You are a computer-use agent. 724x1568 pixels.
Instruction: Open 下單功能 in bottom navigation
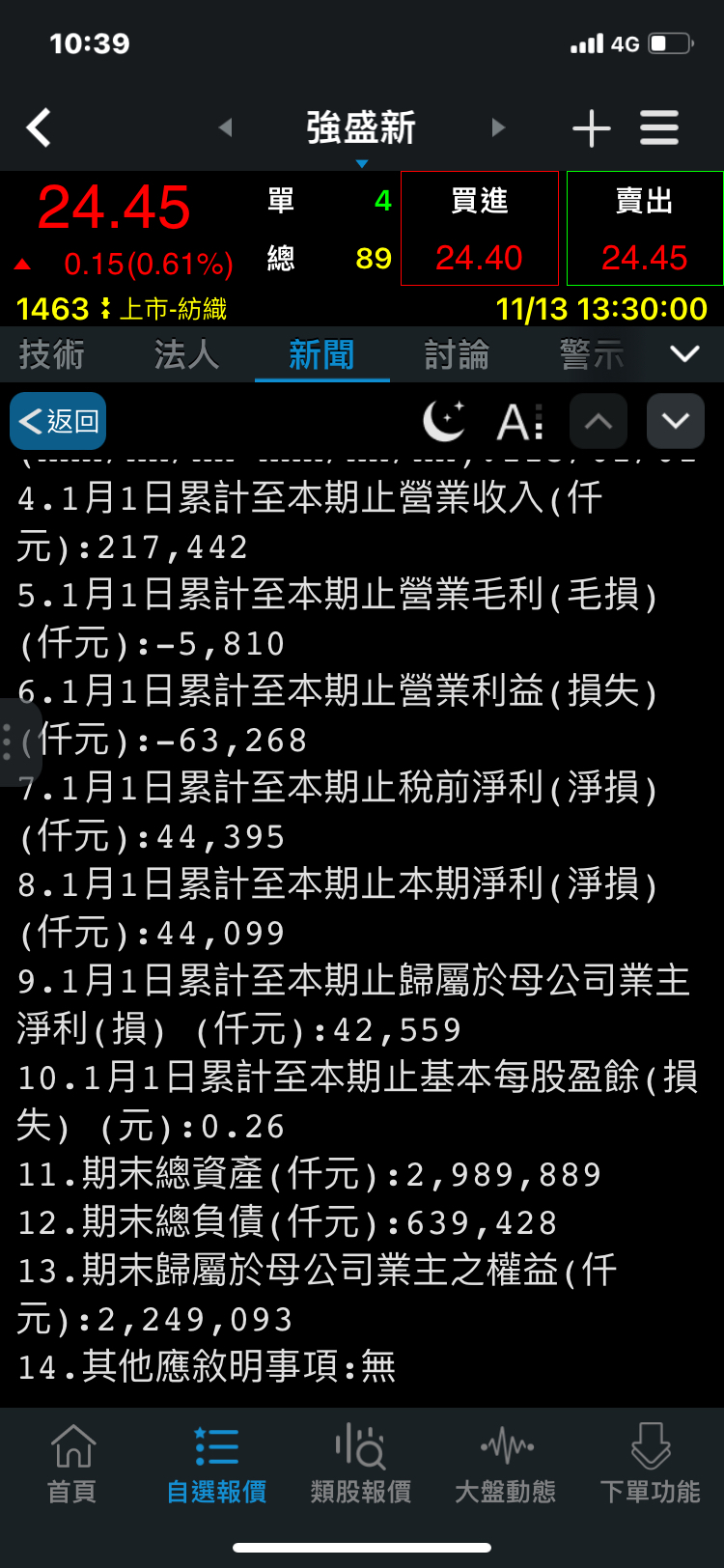[x=650, y=1463]
